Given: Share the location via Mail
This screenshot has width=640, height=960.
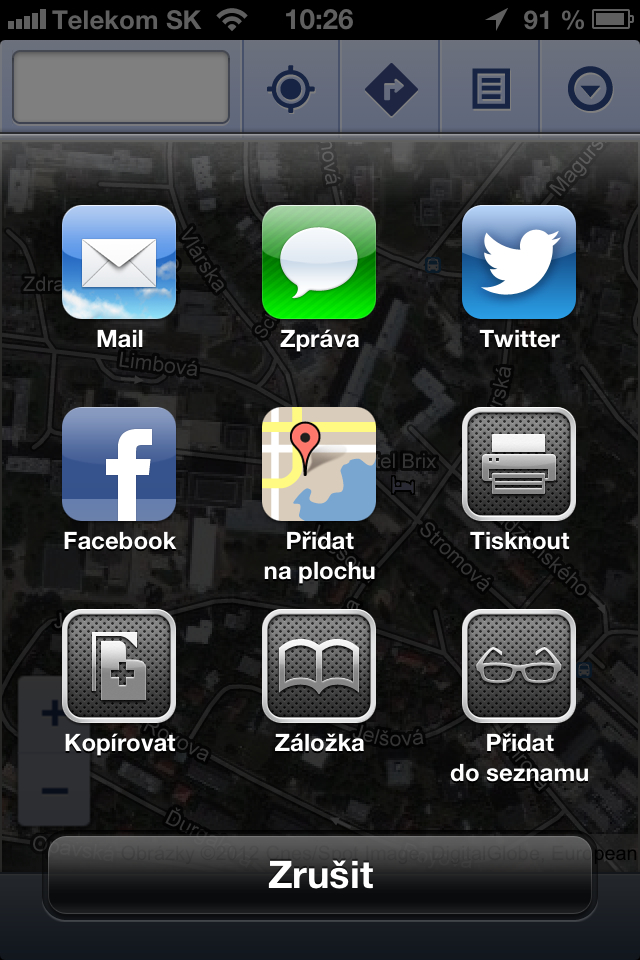Looking at the screenshot, I should coord(119,262).
